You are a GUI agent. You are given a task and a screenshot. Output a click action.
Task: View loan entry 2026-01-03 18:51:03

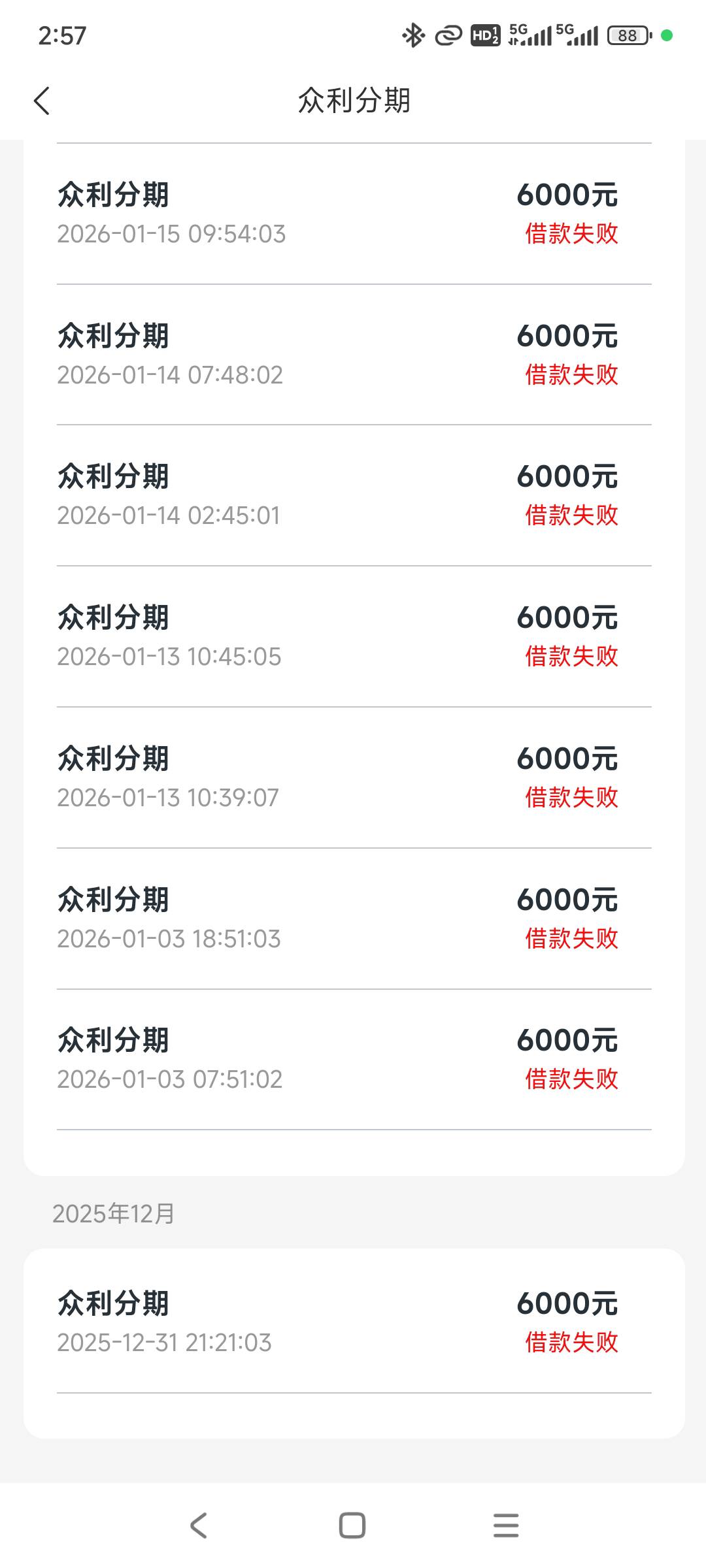354,919
